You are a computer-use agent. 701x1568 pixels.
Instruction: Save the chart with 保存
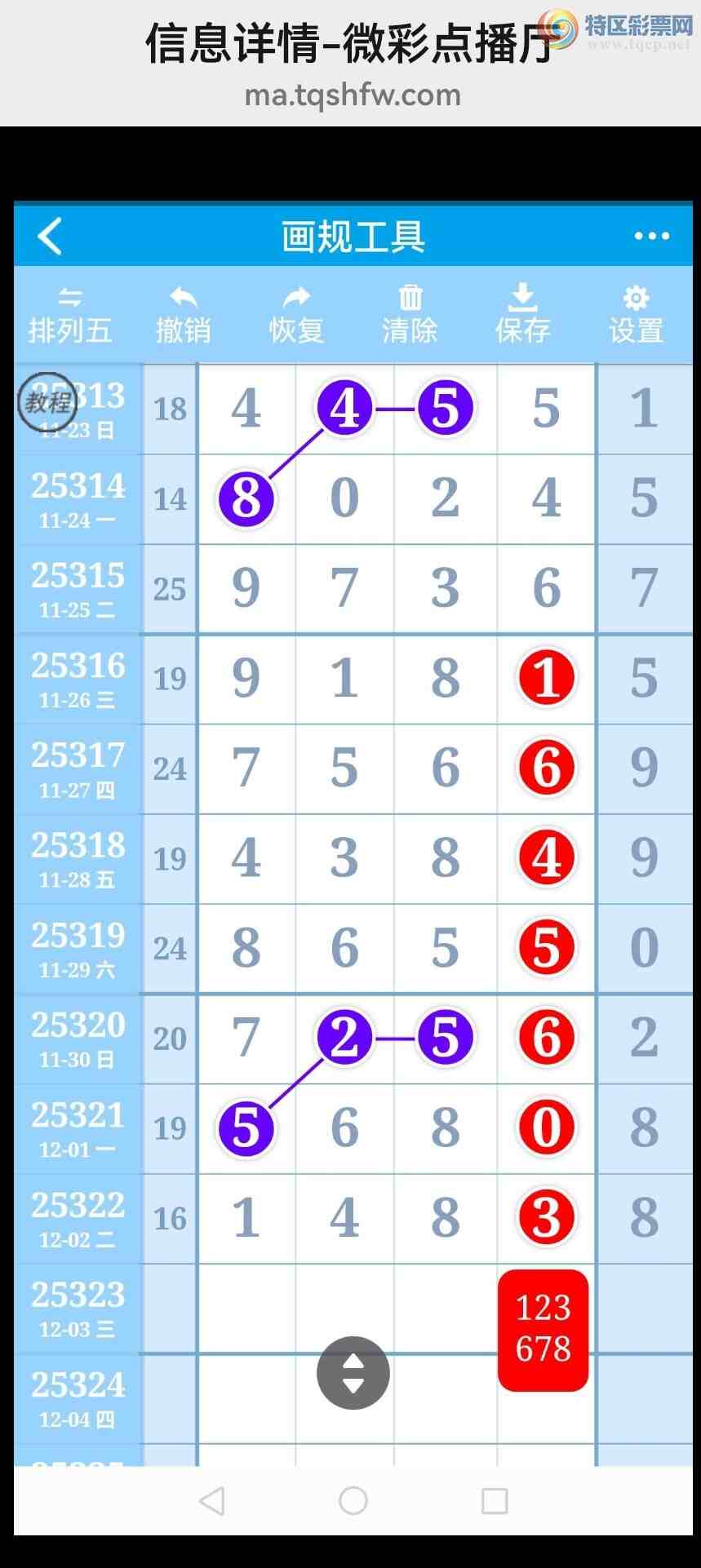[x=522, y=316]
